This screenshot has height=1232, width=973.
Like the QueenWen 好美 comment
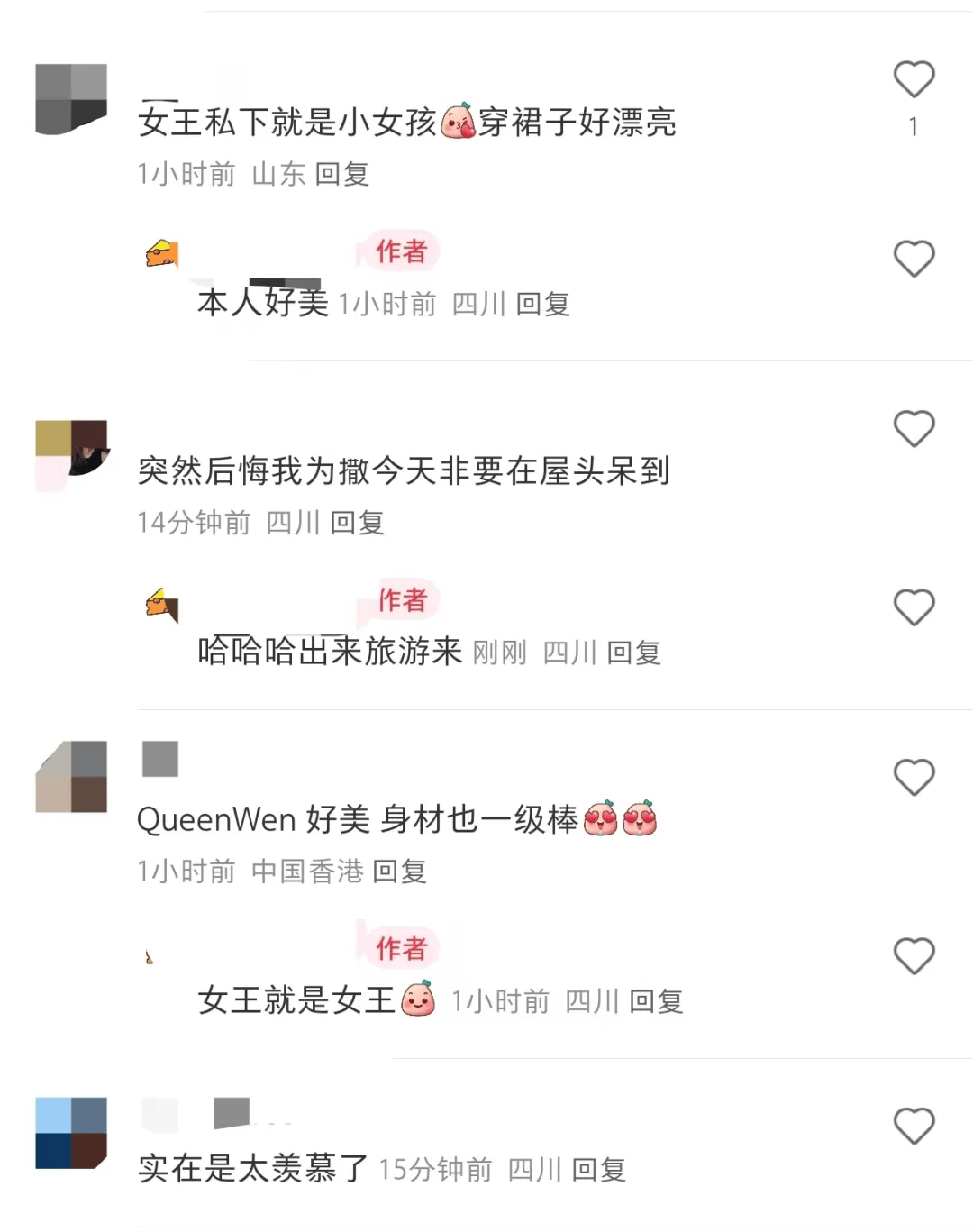(914, 778)
